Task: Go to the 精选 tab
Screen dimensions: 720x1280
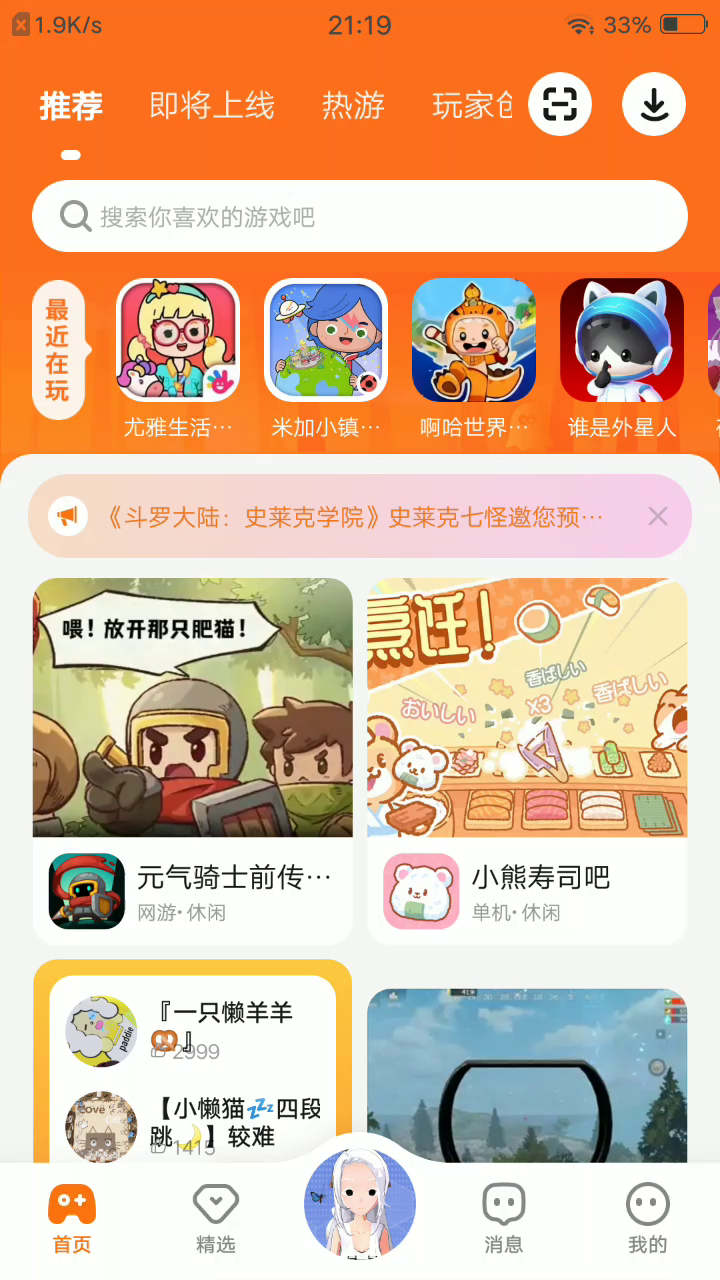Action: pyautogui.click(x=216, y=1218)
